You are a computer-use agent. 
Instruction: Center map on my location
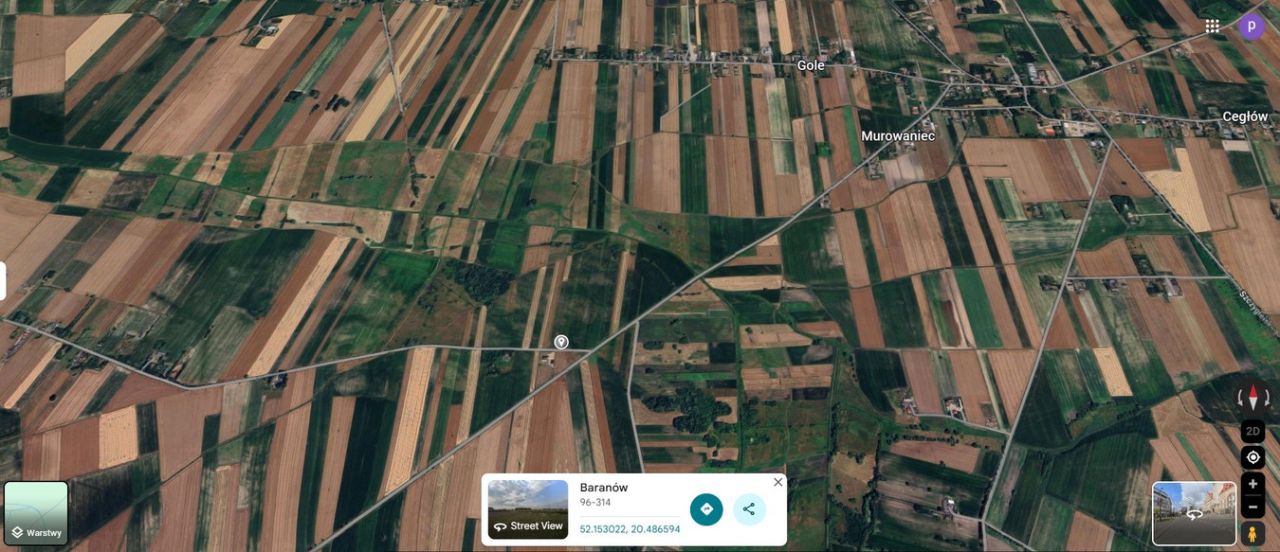pyautogui.click(x=1252, y=458)
